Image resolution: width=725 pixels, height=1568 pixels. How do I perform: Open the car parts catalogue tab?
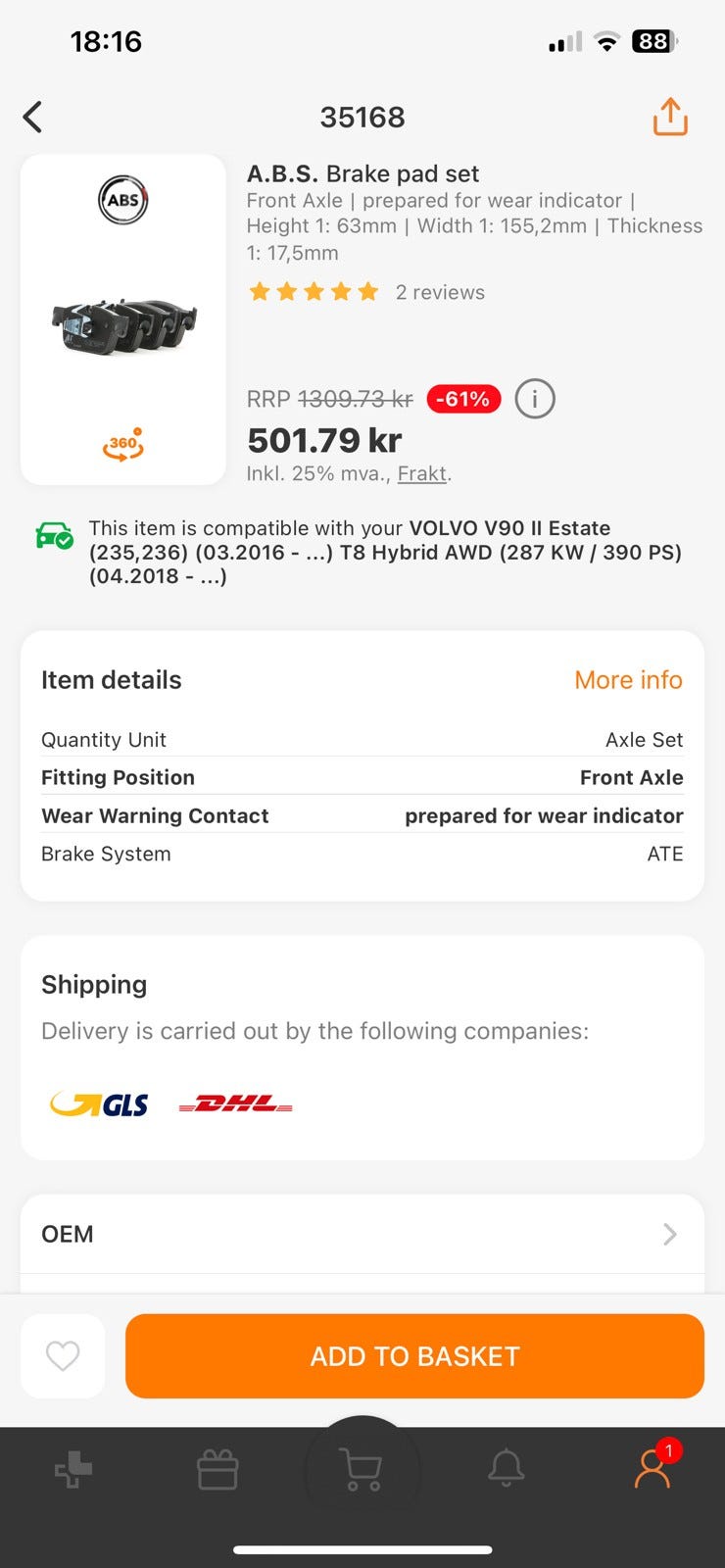pos(73,1470)
